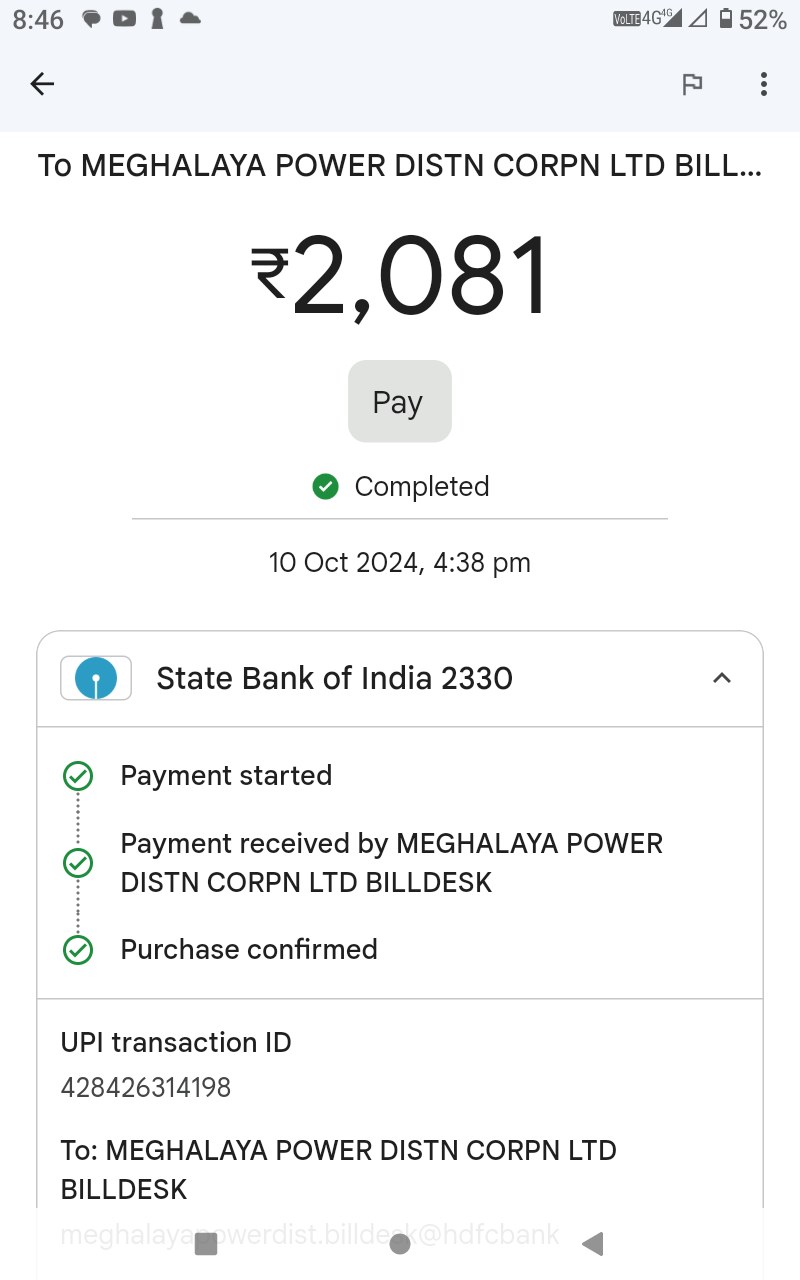Report this transaction with the flag icon
The width and height of the screenshot is (800, 1280).
pos(692,84)
